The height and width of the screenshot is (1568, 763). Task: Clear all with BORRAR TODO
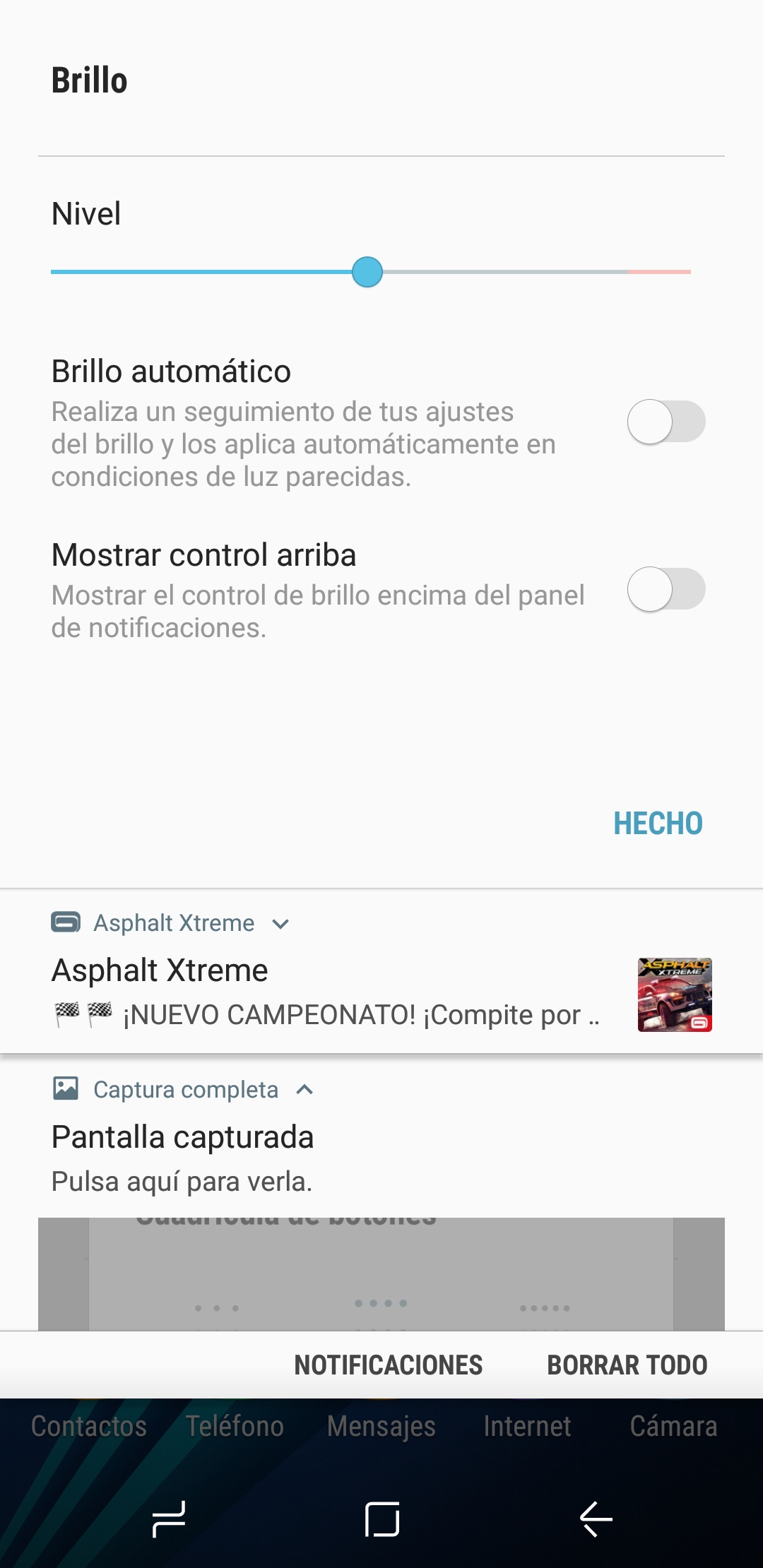(x=627, y=1365)
